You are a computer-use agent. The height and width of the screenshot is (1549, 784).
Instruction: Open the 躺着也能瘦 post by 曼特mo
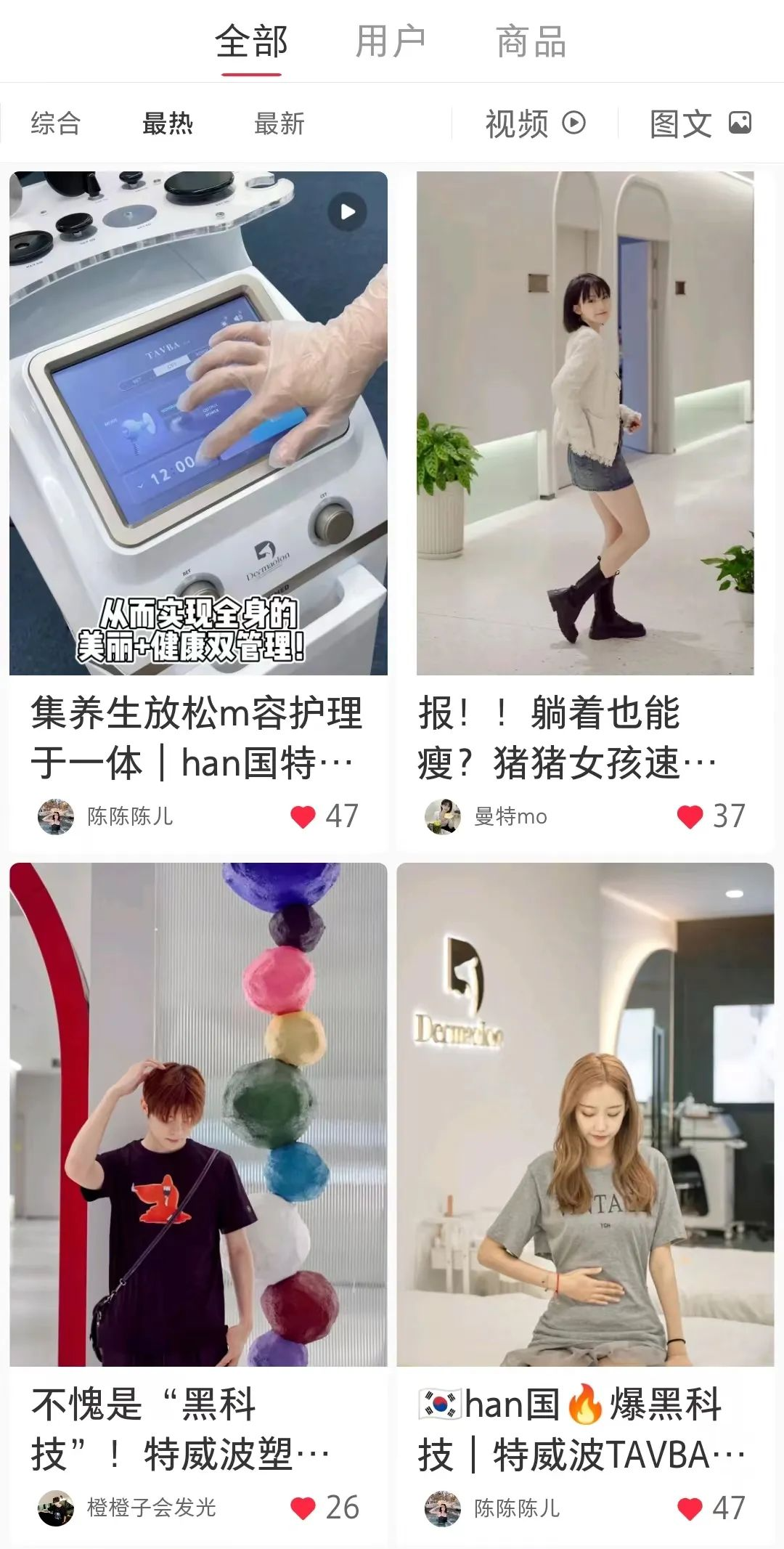(x=585, y=423)
